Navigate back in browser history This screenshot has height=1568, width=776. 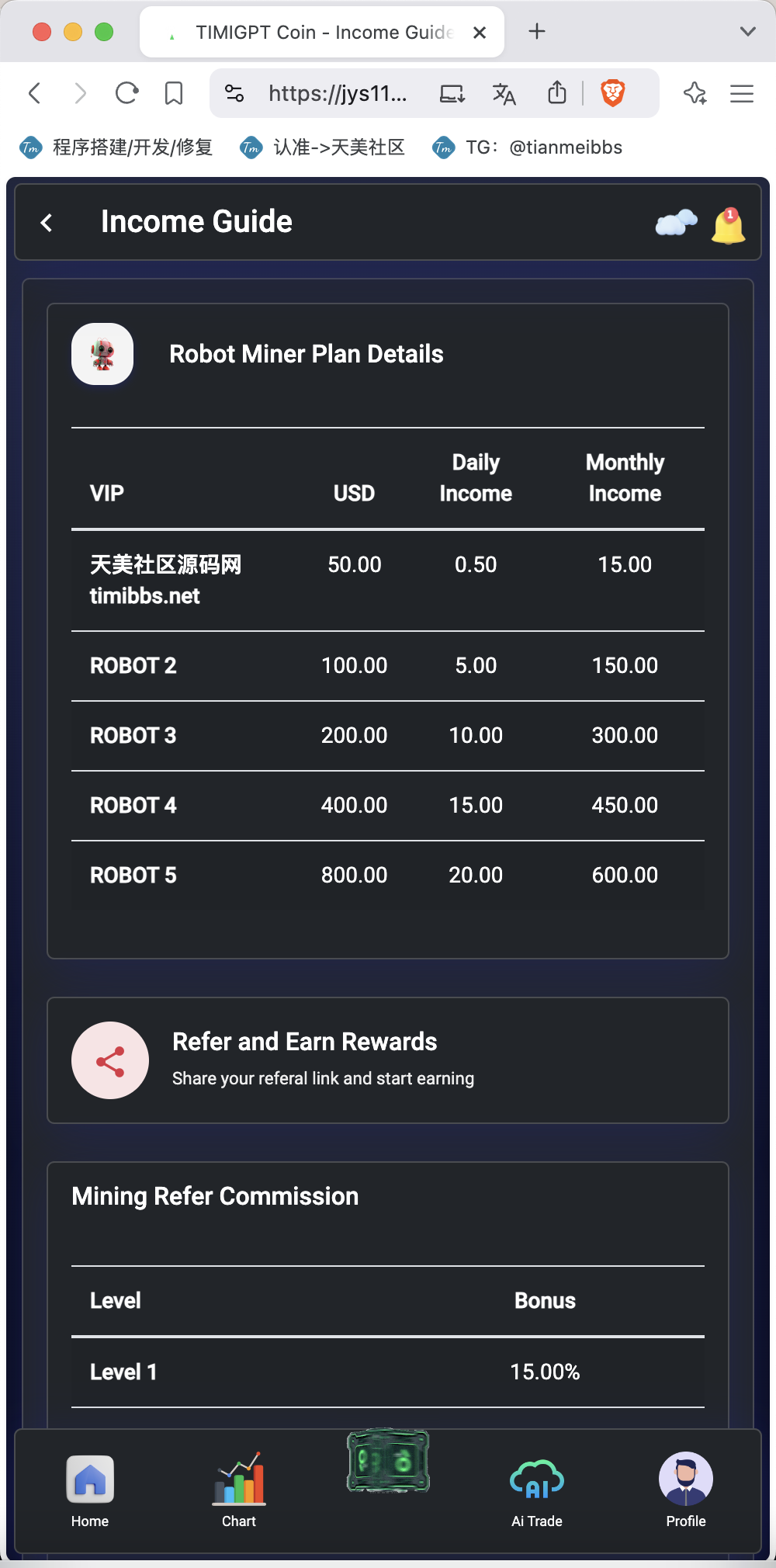coord(34,93)
